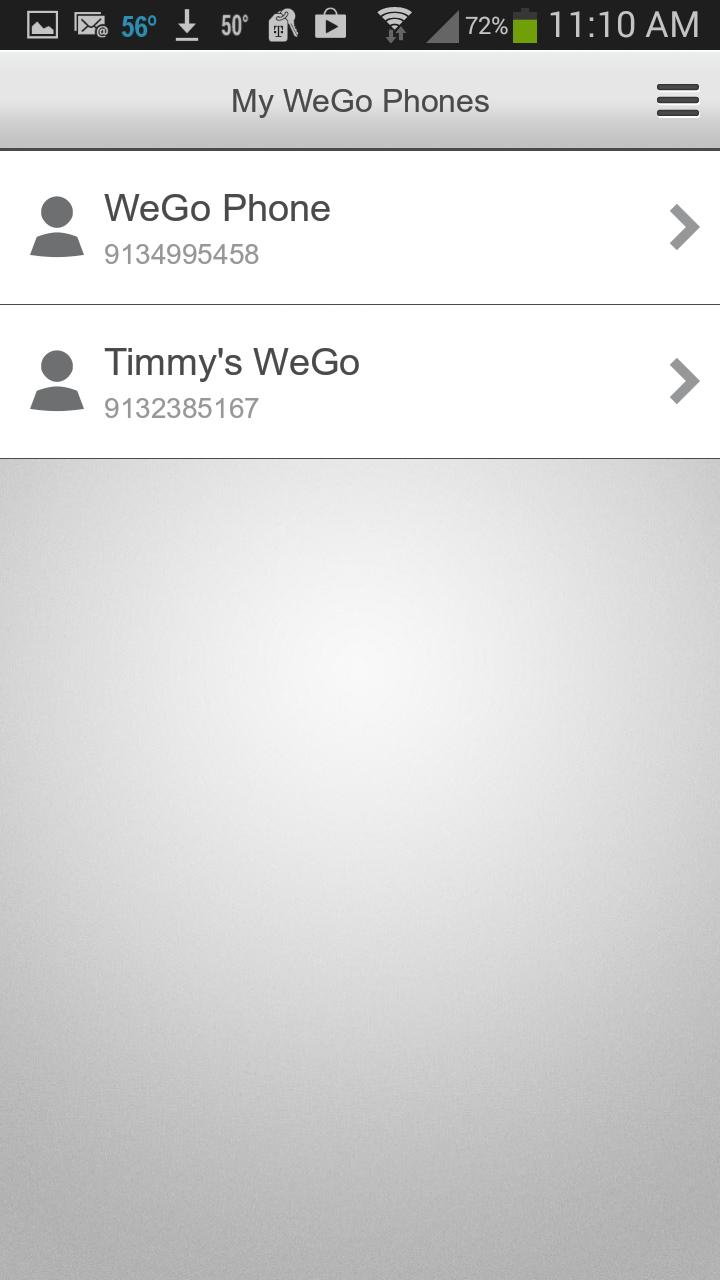Open the WeGo Phone entry
Viewport: 720px width, 1280px height.
click(360, 228)
